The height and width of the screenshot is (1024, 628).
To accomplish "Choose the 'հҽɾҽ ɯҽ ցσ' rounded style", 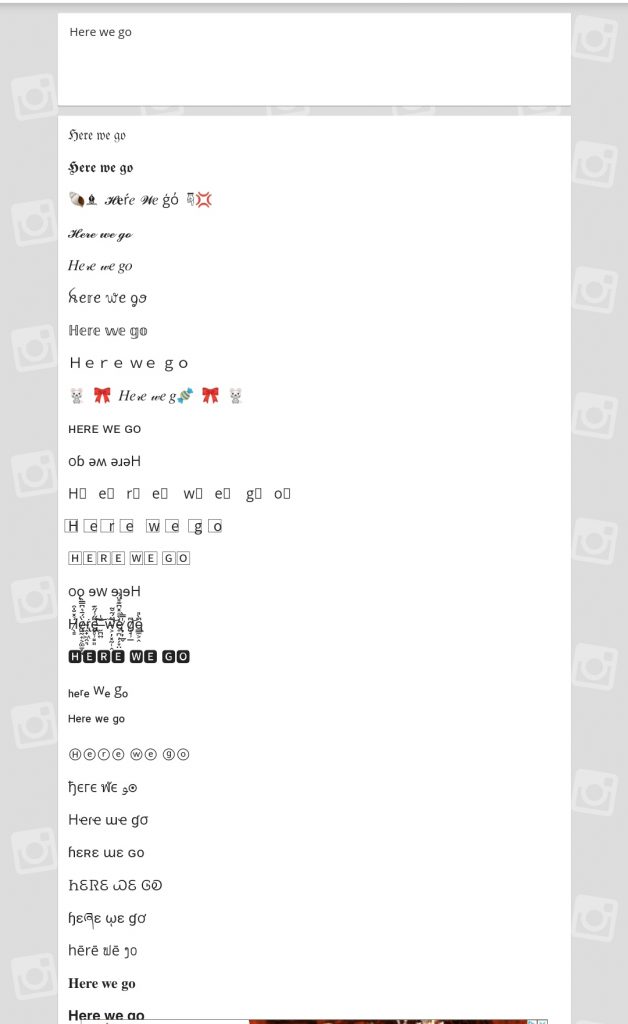I will click(108, 820).
